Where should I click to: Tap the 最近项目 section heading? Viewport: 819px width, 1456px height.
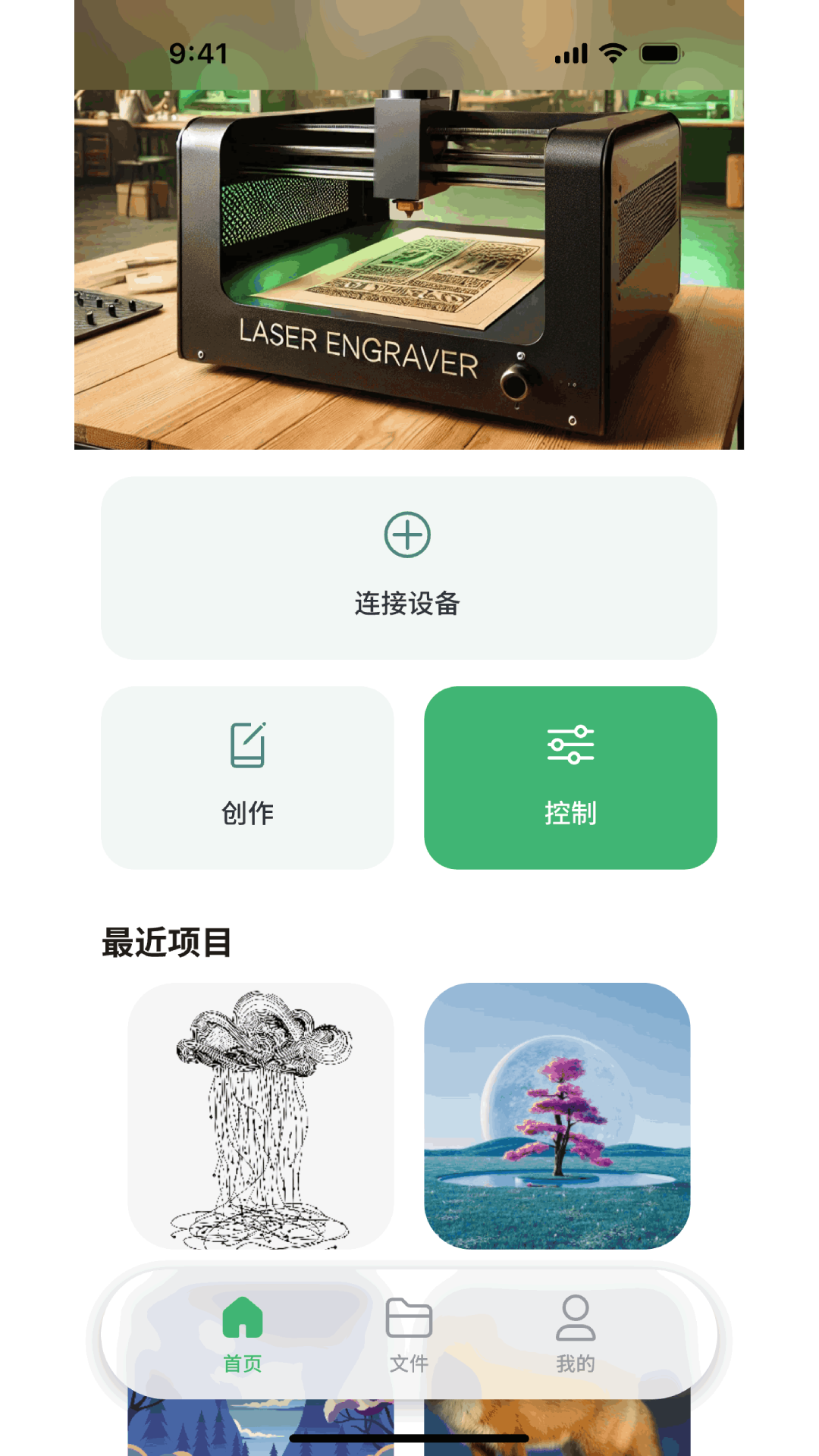point(167,943)
